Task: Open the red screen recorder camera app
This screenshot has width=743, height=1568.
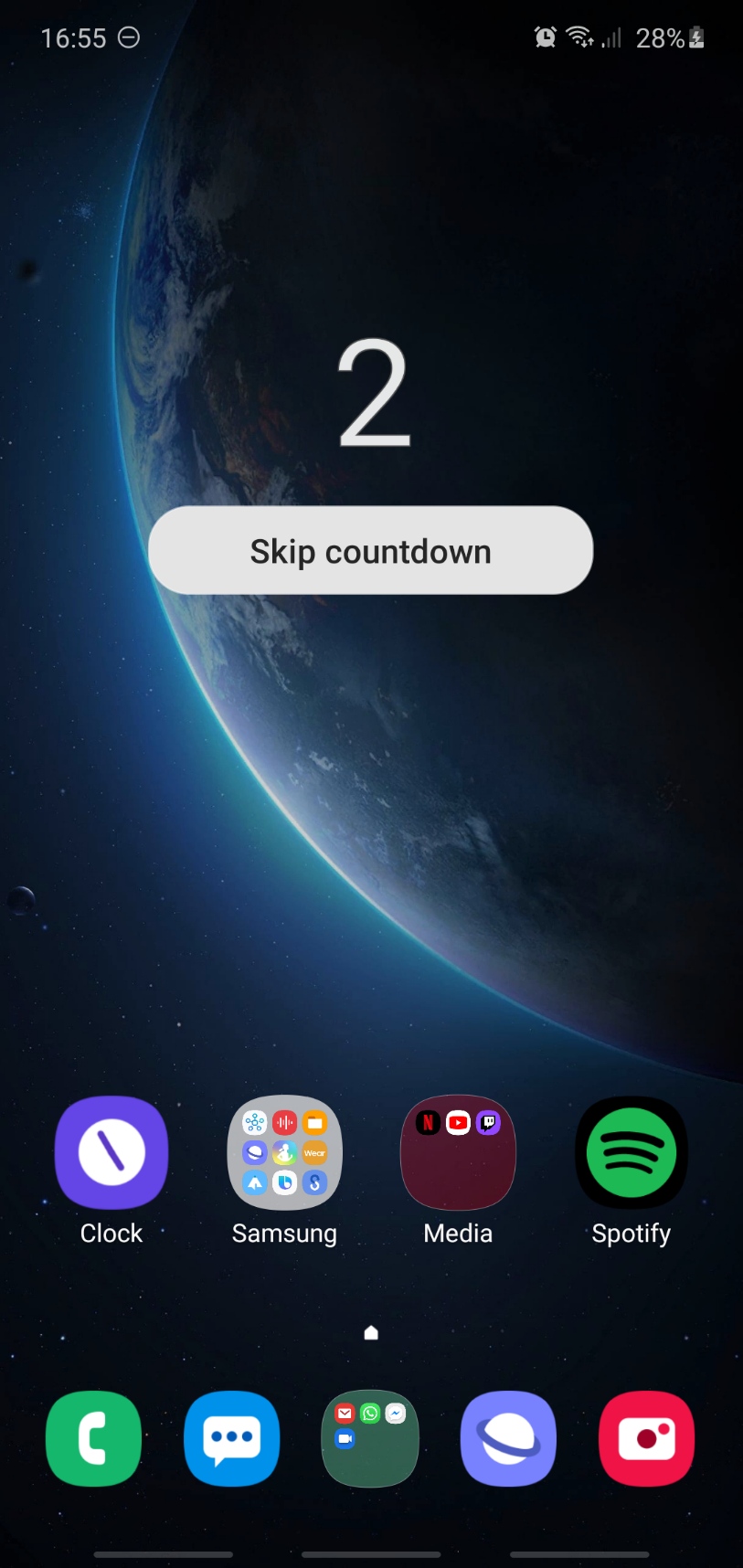Action: click(646, 1438)
